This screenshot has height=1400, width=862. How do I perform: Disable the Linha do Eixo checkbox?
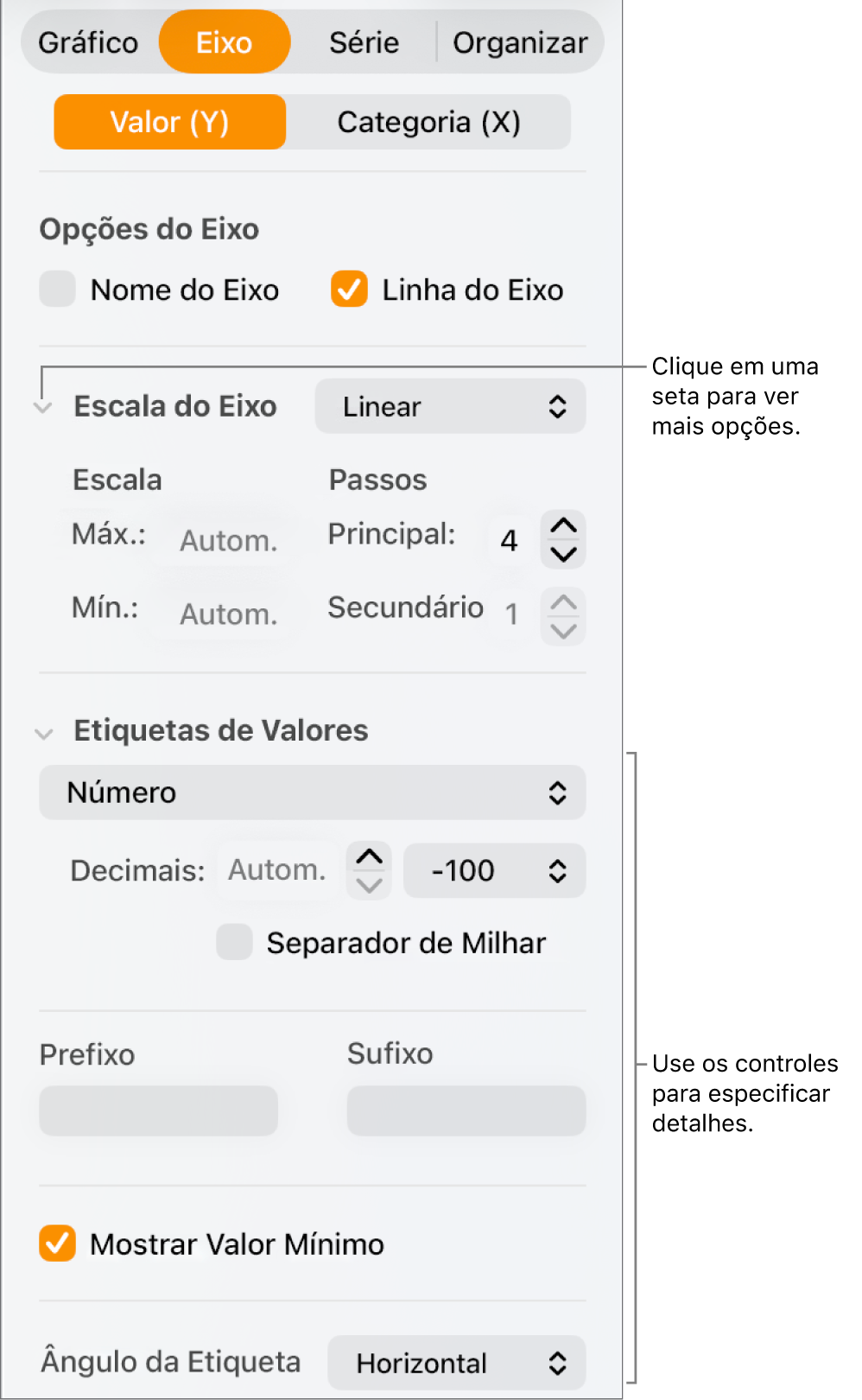pyautogui.click(x=348, y=290)
